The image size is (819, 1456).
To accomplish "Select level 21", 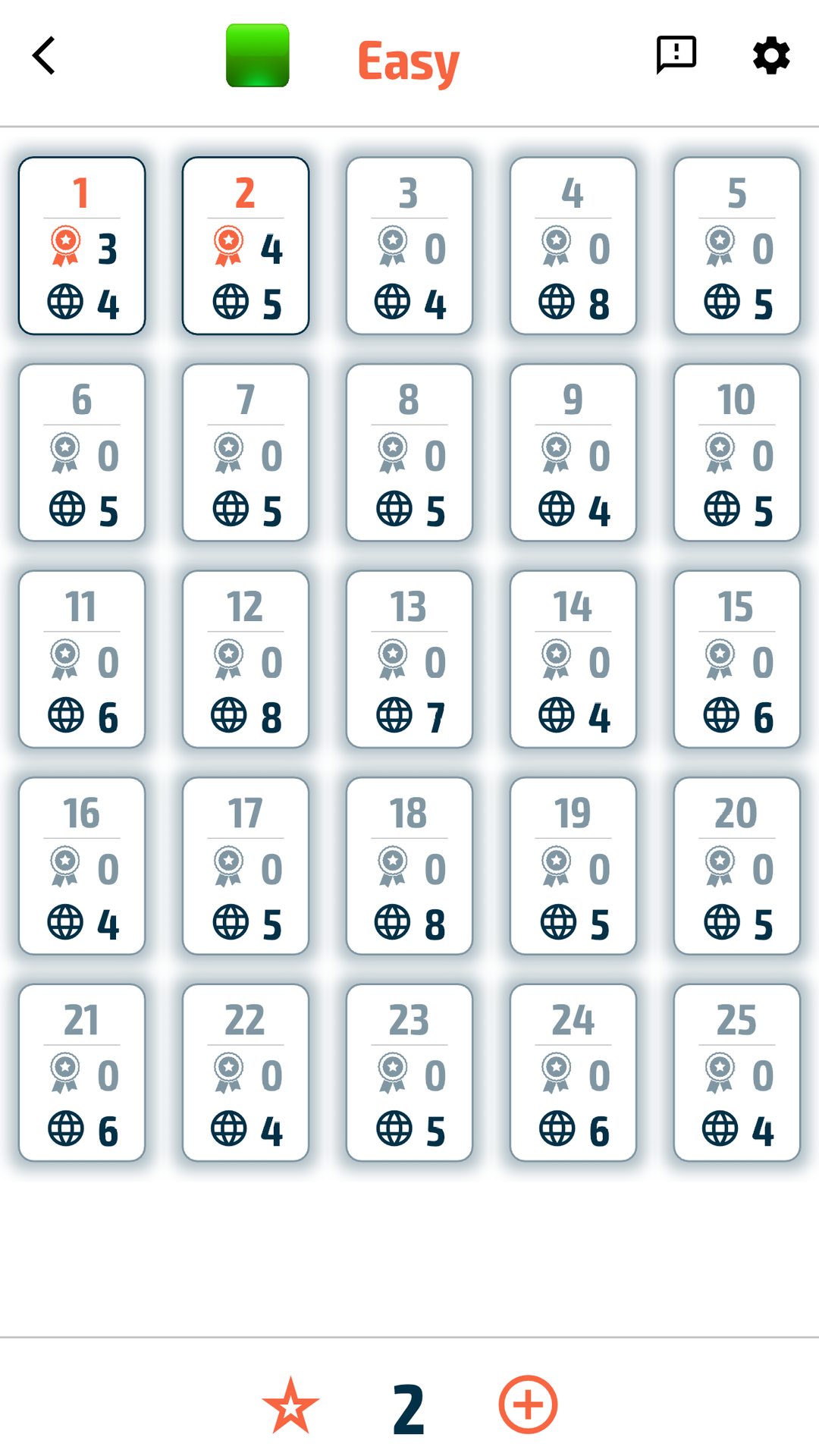I will tap(82, 1073).
